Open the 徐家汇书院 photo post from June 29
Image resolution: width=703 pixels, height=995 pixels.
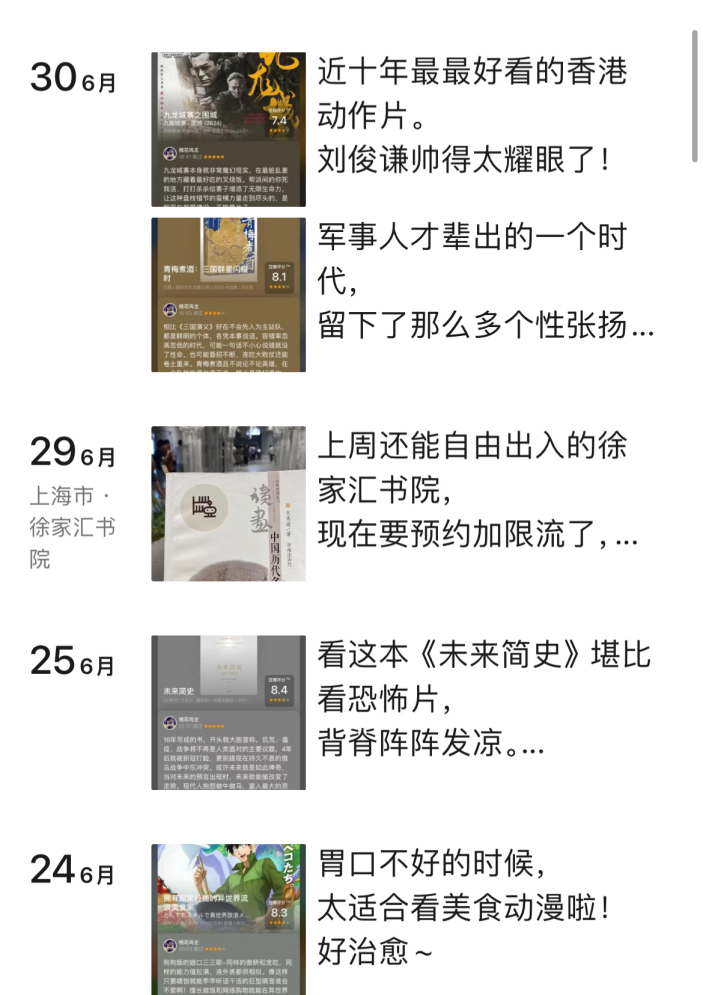pyautogui.click(x=228, y=504)
